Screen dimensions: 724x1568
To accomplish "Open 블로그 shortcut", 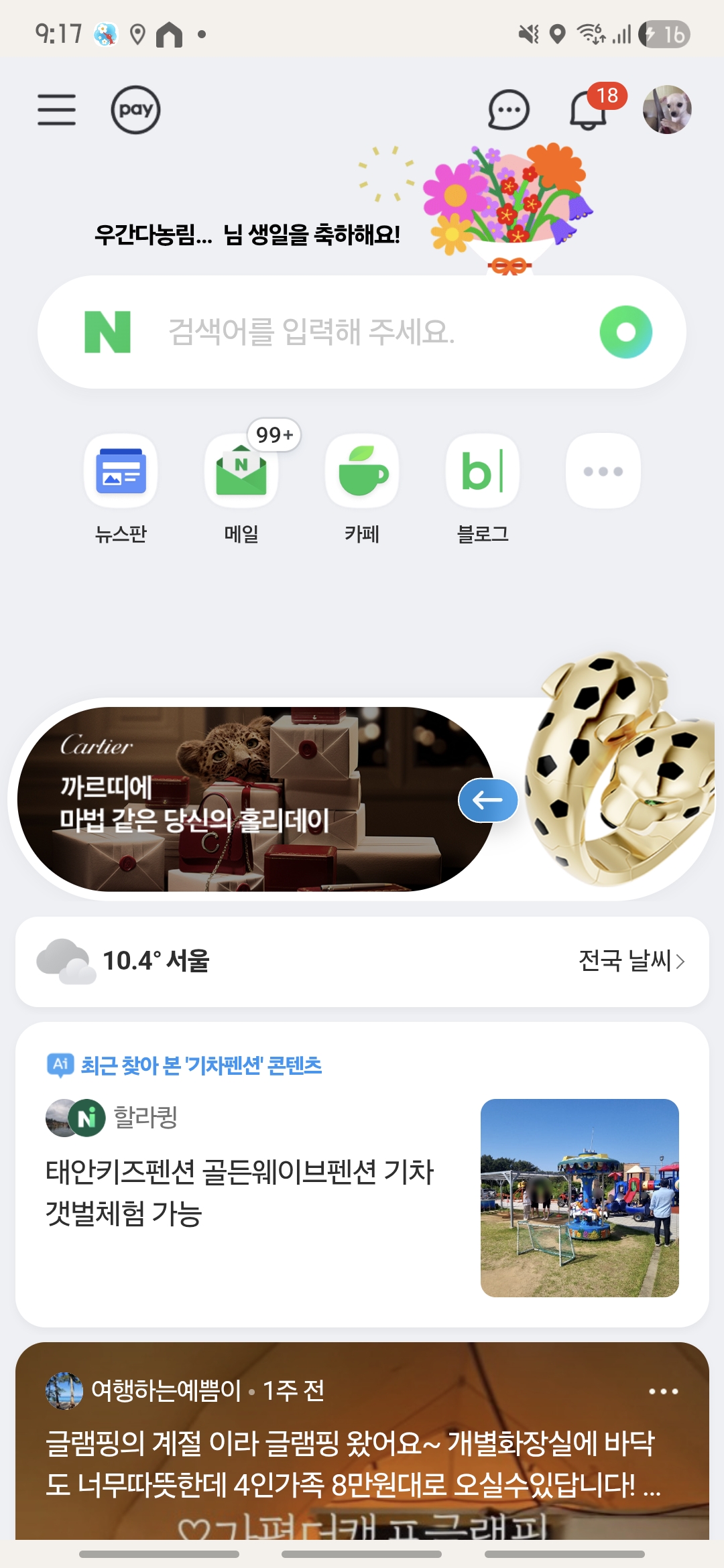I will click(483, 472).
